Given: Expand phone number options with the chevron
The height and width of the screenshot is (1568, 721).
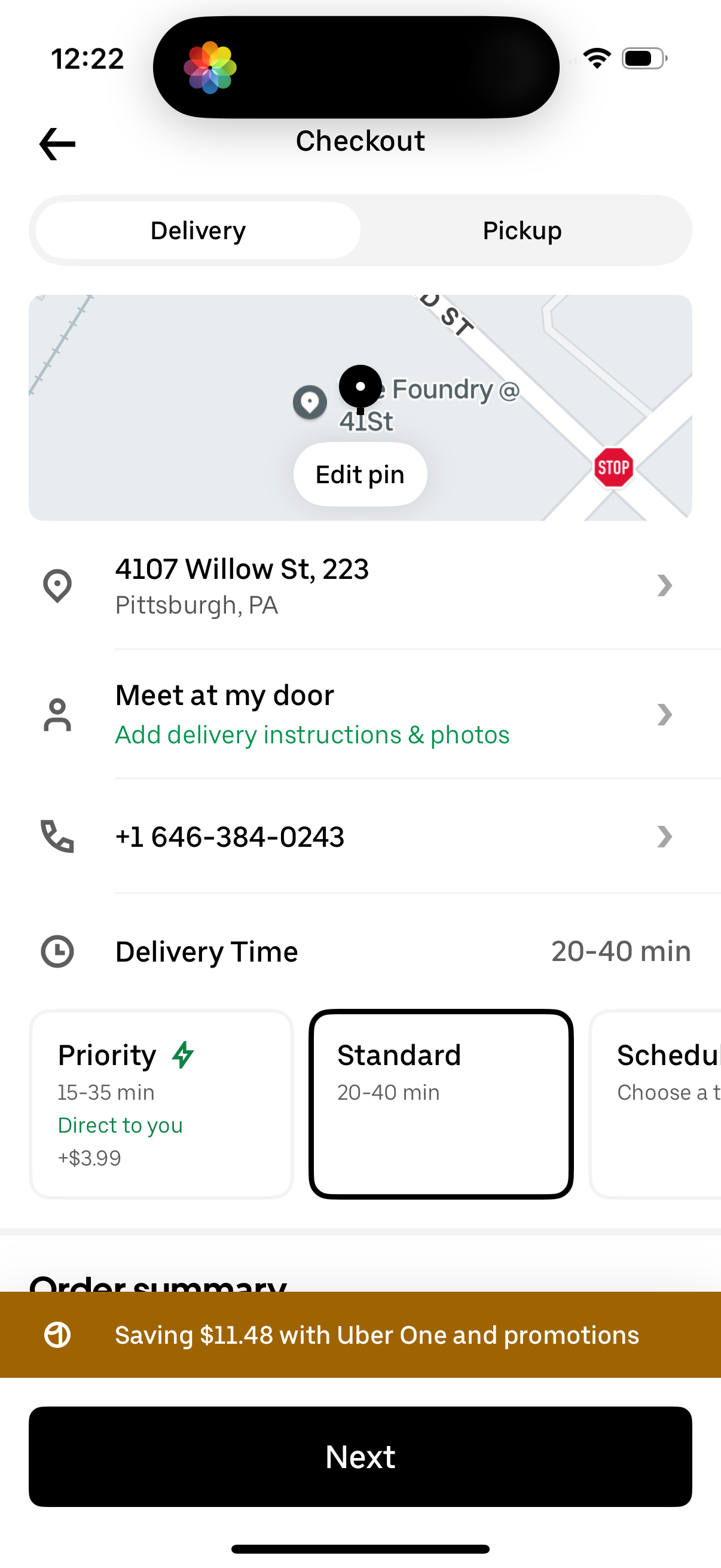Looking at the screenshot, I should (x=665, y=837).
